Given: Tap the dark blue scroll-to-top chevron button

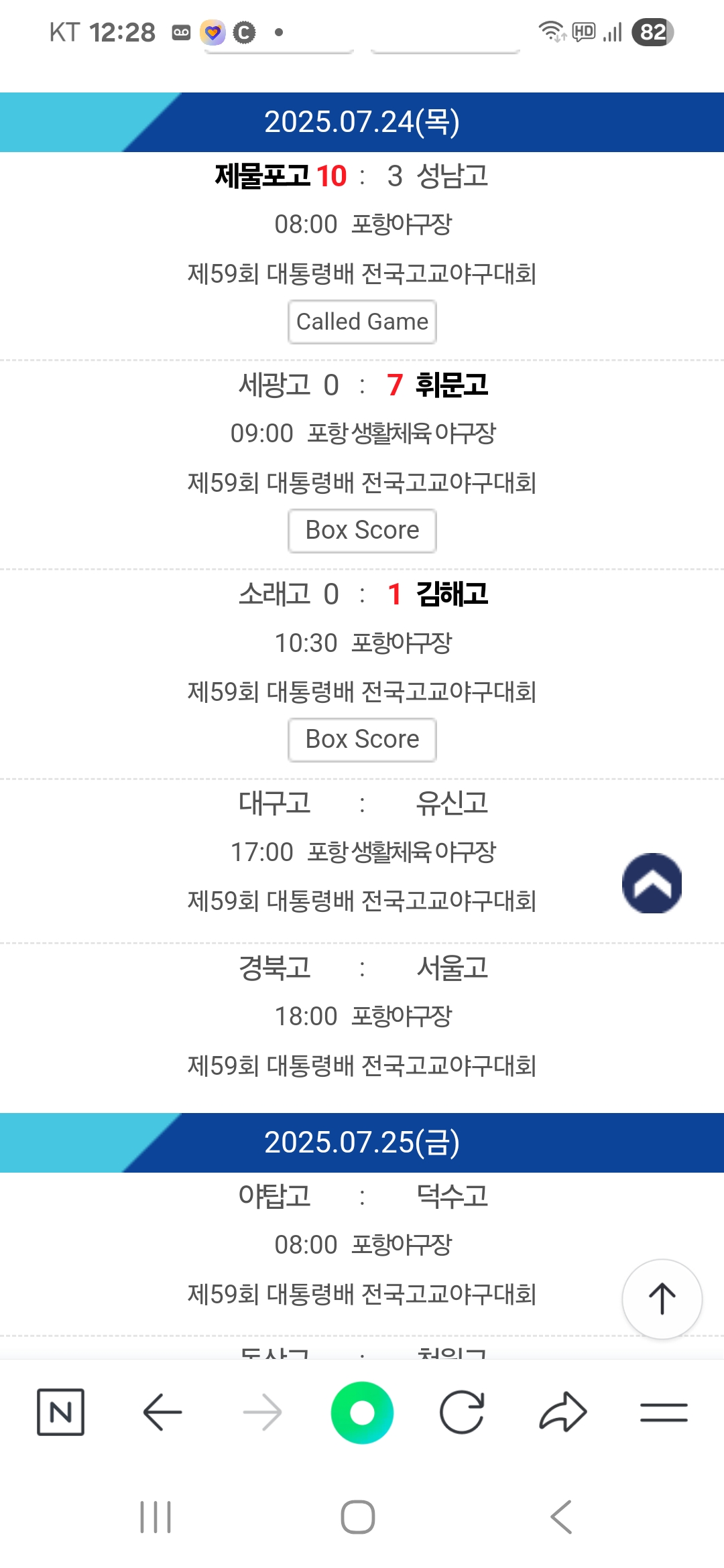Looking at the screenshot, I should click(x=652, y=883).
